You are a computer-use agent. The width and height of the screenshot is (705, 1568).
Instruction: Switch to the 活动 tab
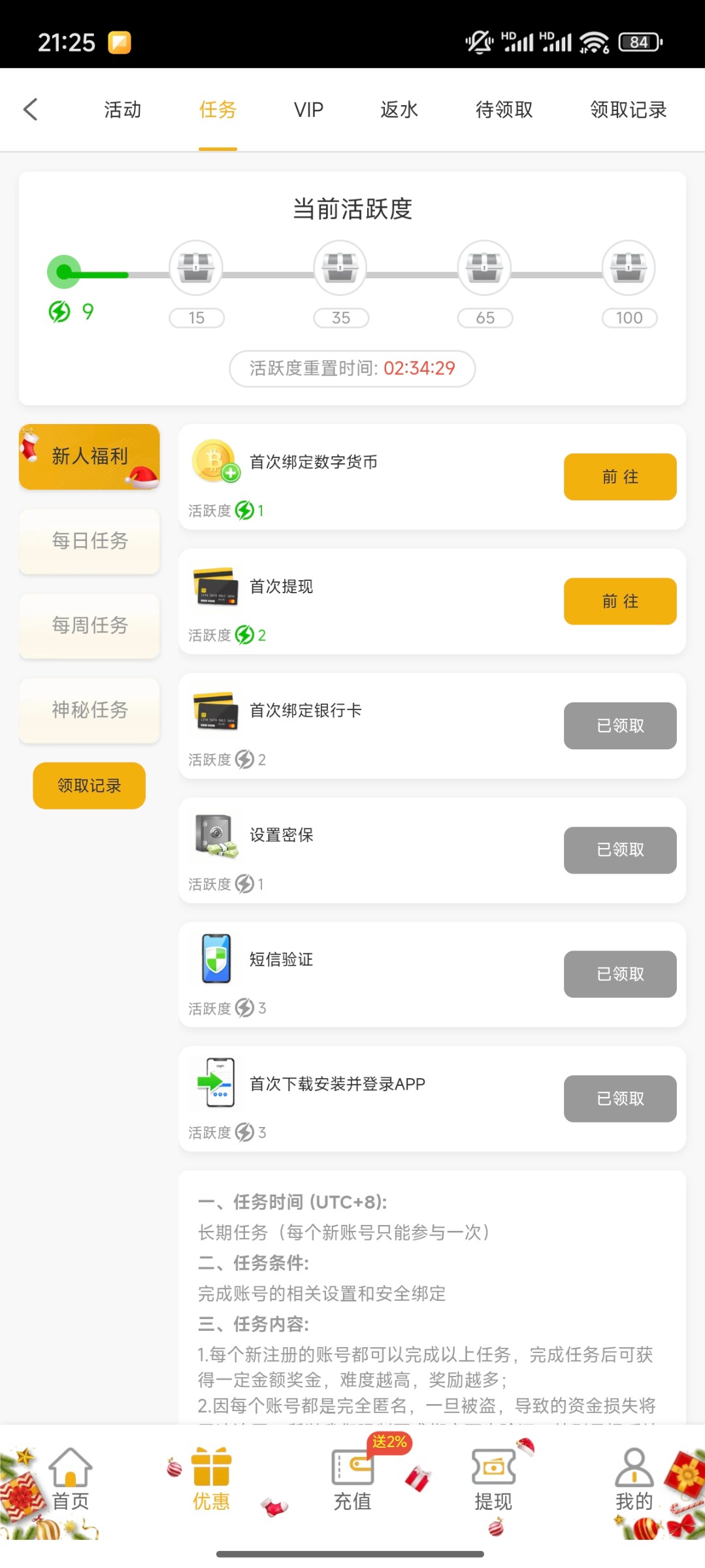[122, 109]
